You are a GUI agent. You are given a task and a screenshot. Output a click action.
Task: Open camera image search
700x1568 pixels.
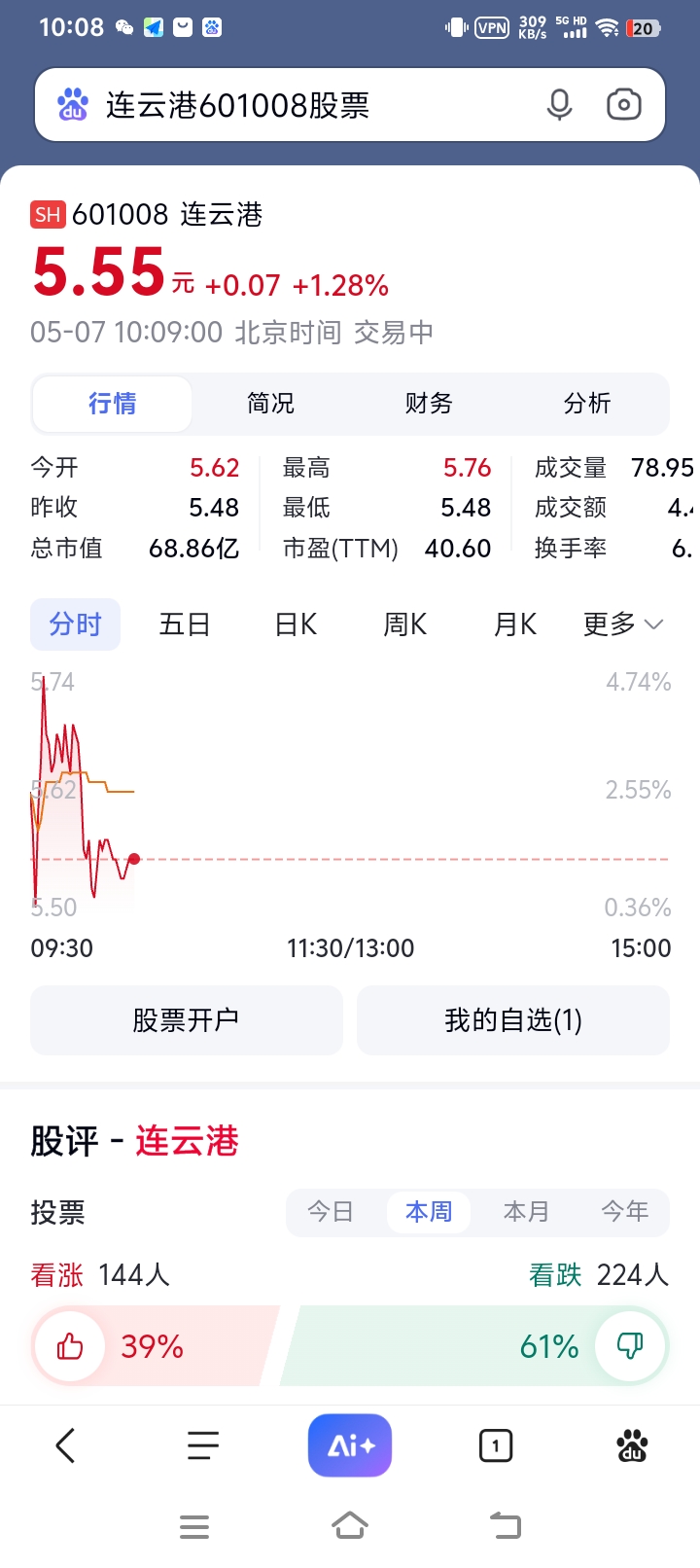click(x=623, y=104)
